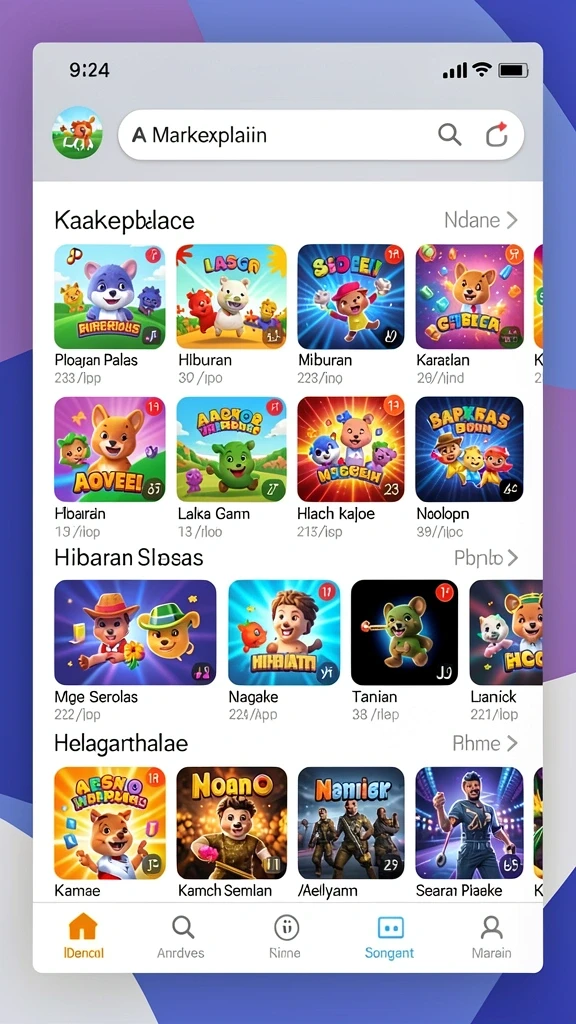Go to the Marain profile tab
This screenshot has height=1024, width=576.
coord(491,936)
